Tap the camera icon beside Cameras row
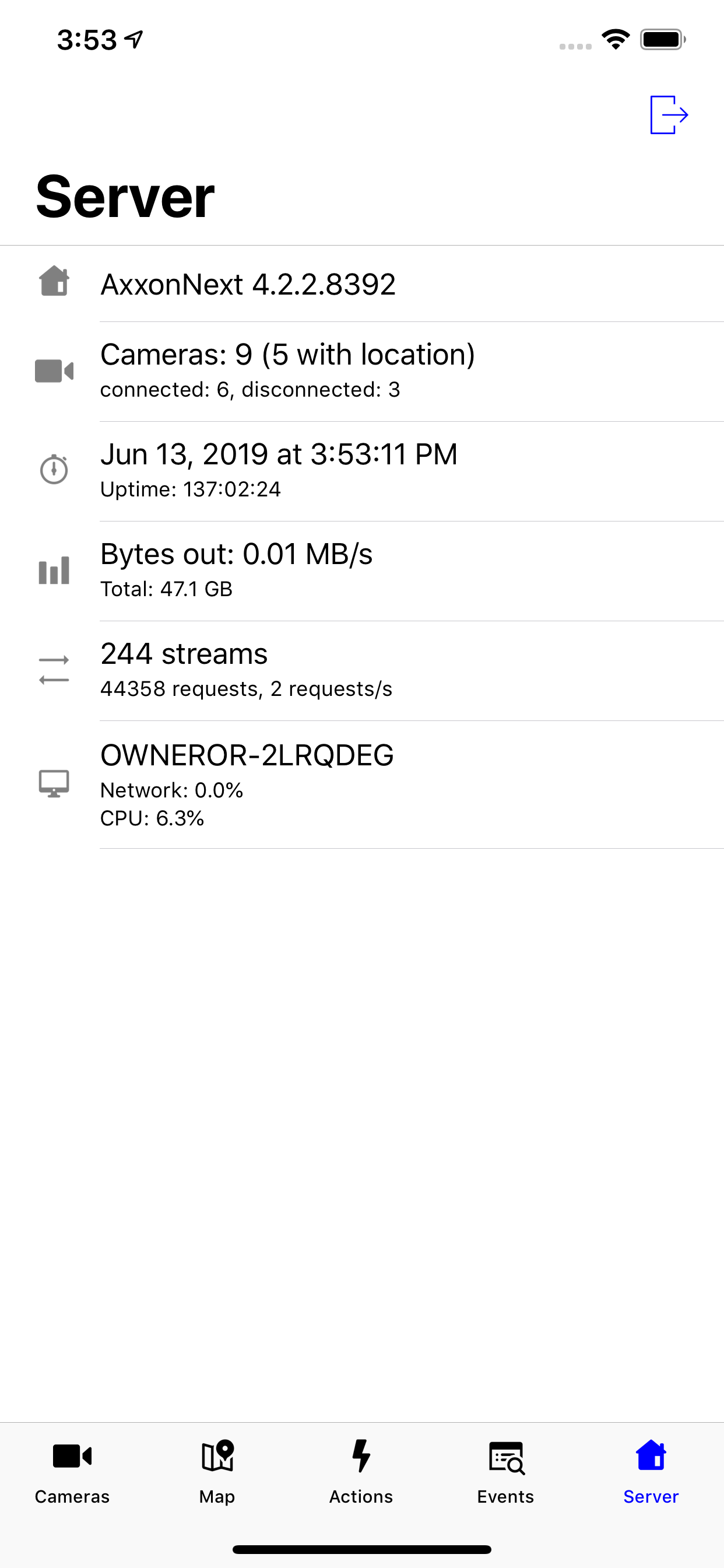Viewport: 724px width, 1568px height. [54, 370]
